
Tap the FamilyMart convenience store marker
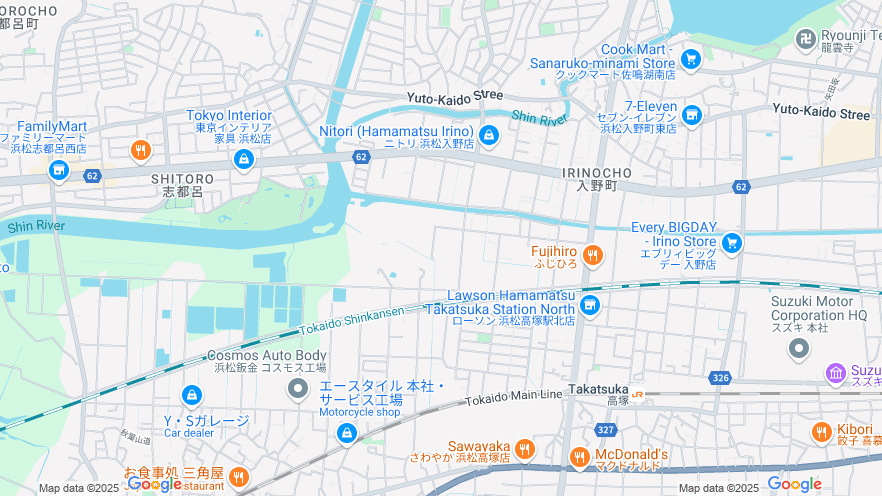pyautogui.click(x=59, y=171)
